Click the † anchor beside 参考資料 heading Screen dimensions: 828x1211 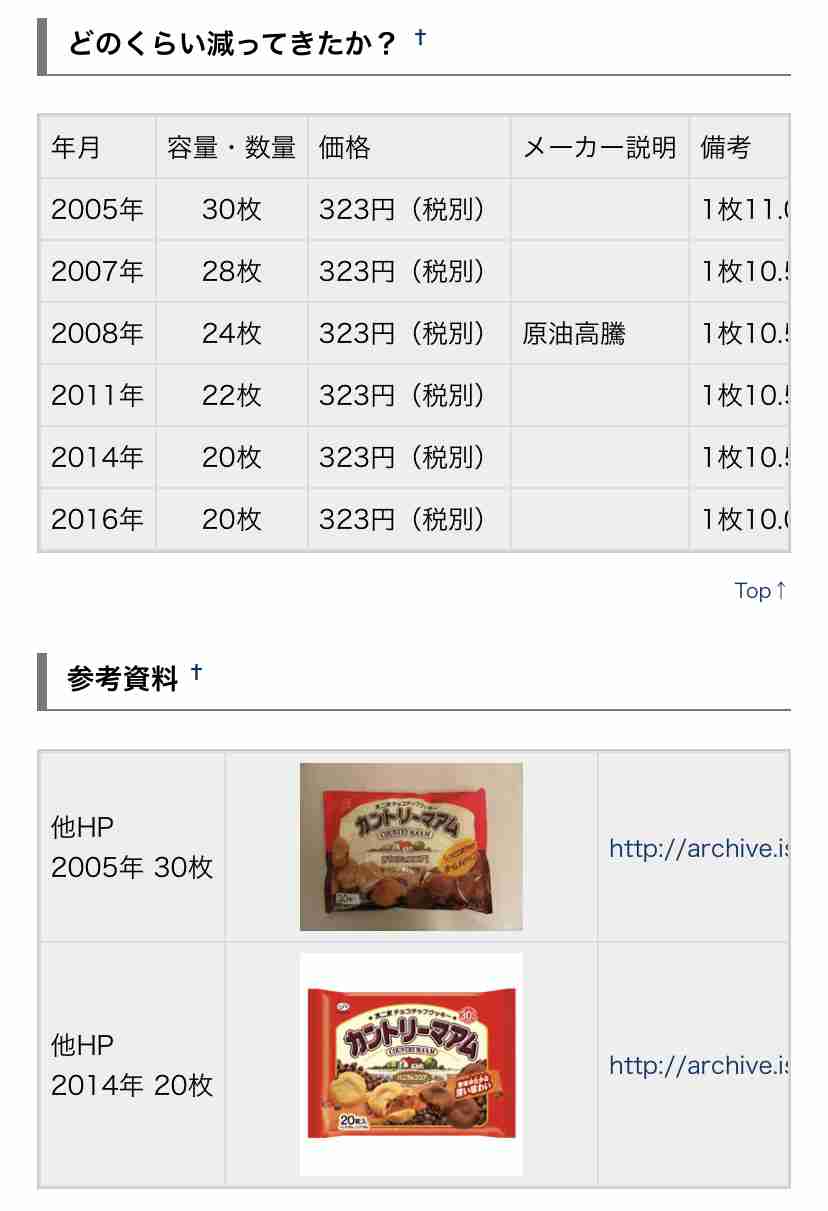tap(195, 671)
